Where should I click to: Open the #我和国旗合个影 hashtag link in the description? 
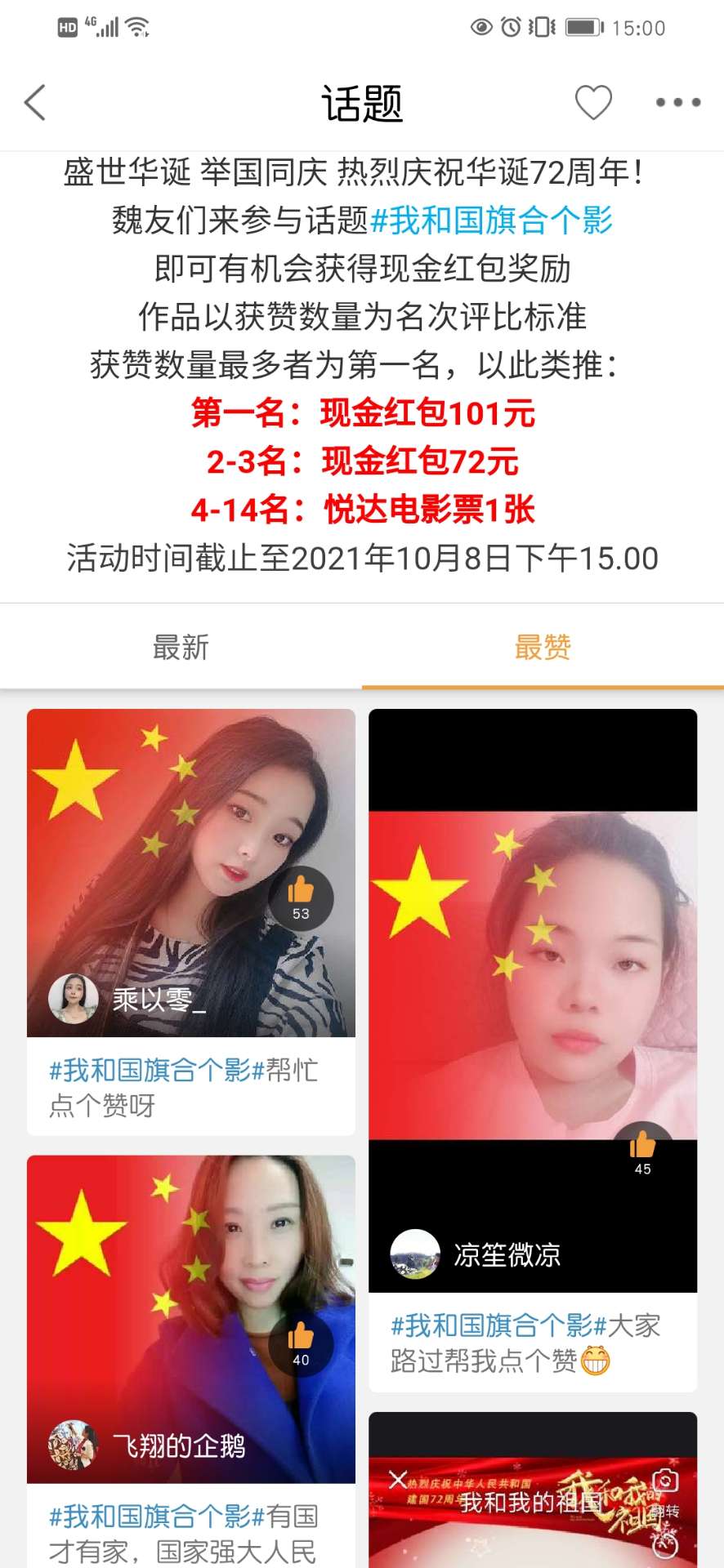coord(492,220)
